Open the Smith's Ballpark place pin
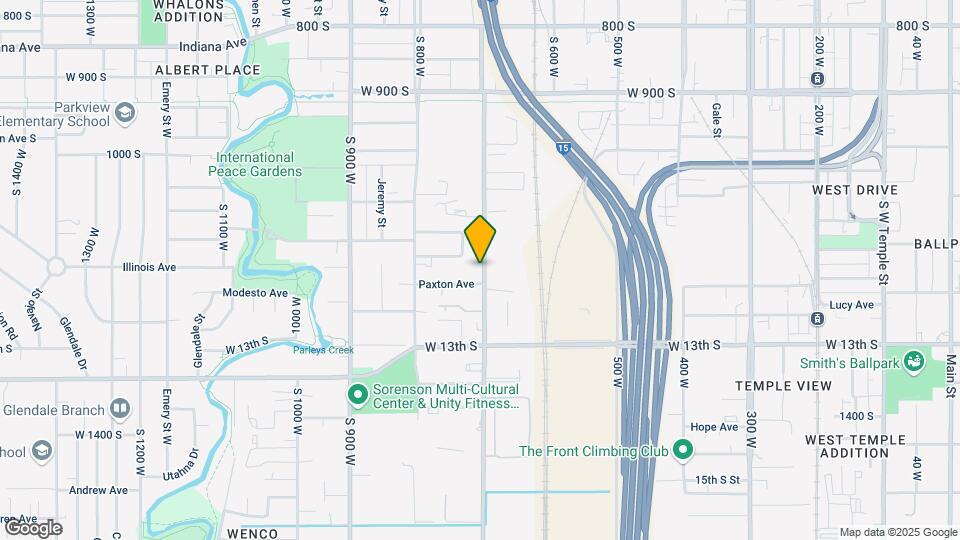960x540 pixels. 912,360
